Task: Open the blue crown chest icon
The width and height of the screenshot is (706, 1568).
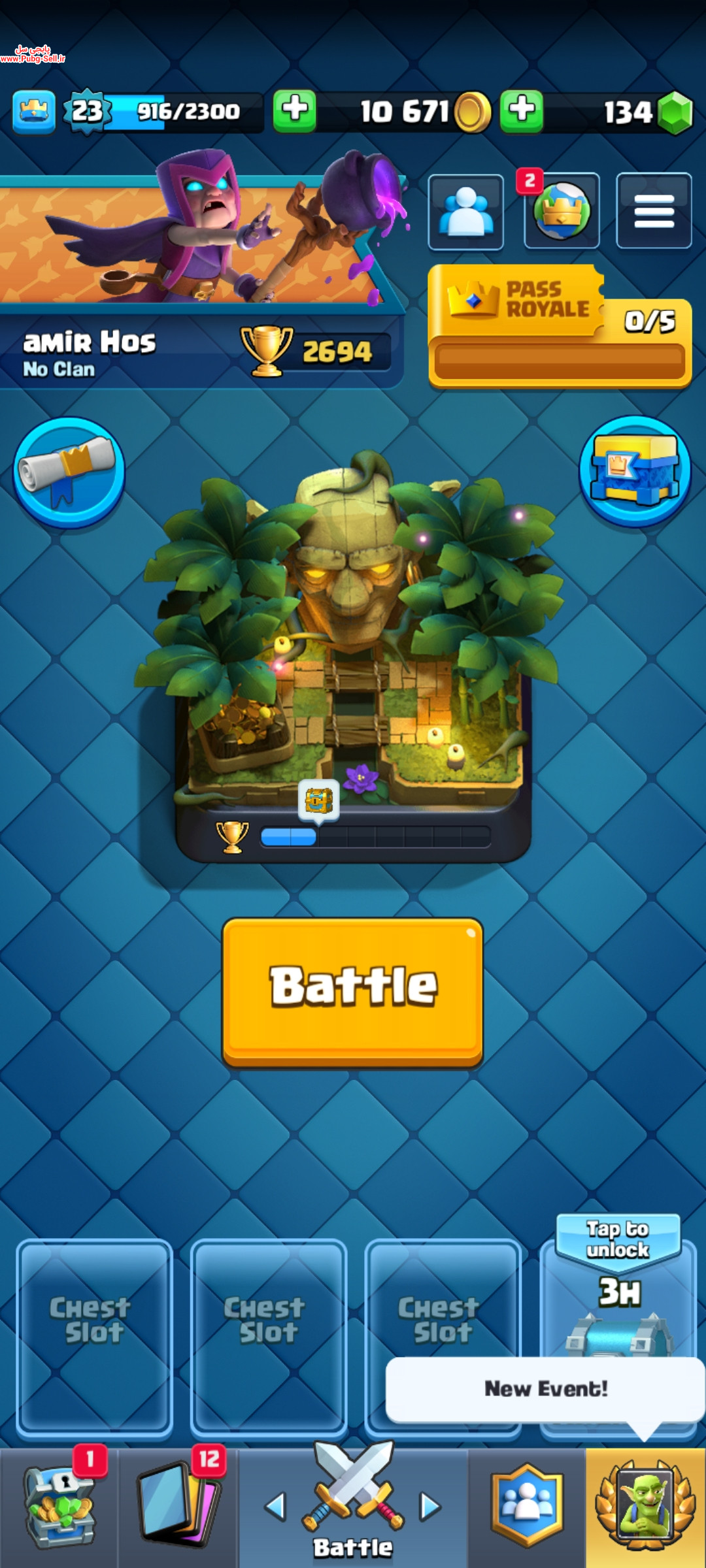Action: pyautogui.click(x=635, y=470)
